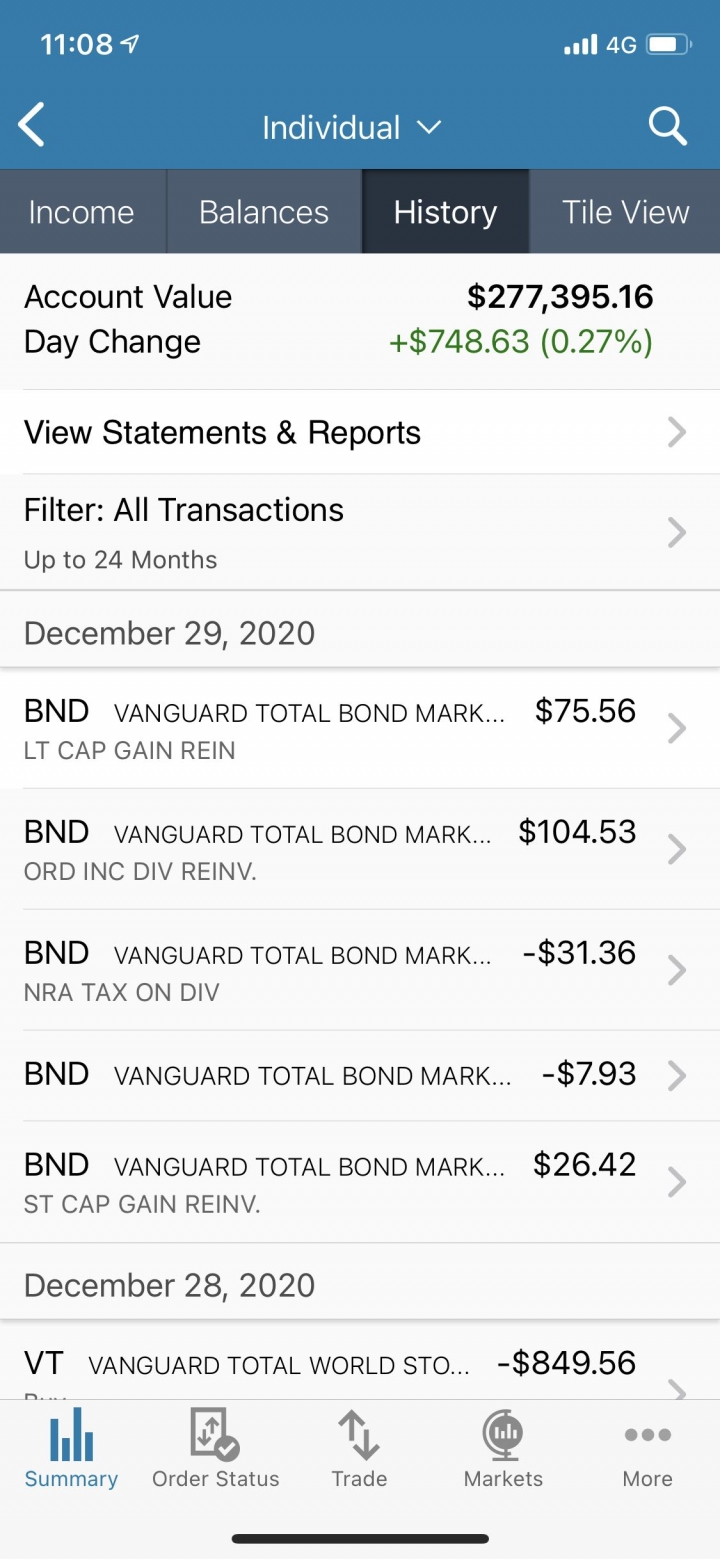Switch to the Tile View tab
Image resolution: width=720 pixels, height=1559 pixels.
625,212
